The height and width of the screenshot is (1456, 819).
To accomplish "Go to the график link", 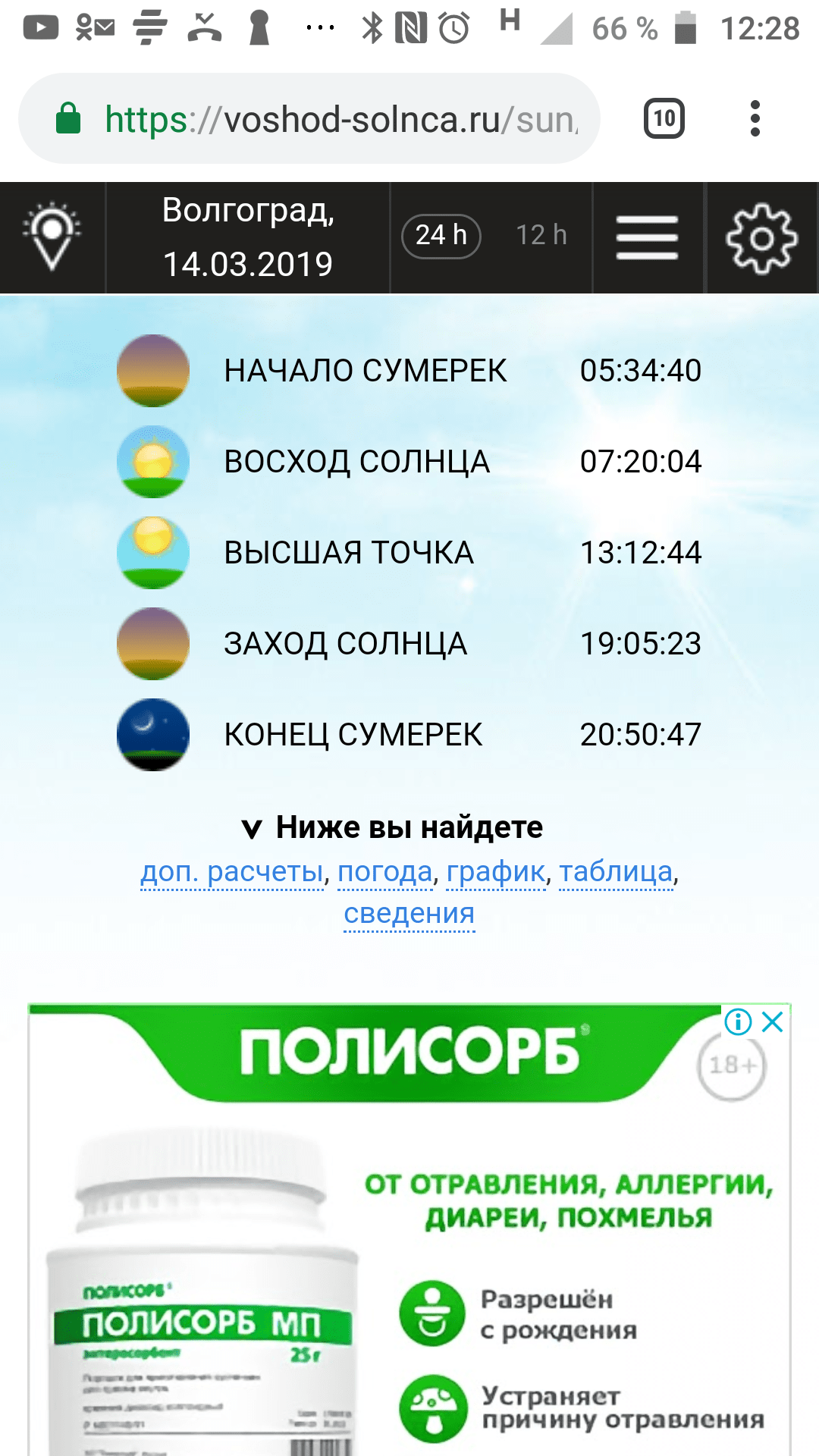I will coord(496,872).
